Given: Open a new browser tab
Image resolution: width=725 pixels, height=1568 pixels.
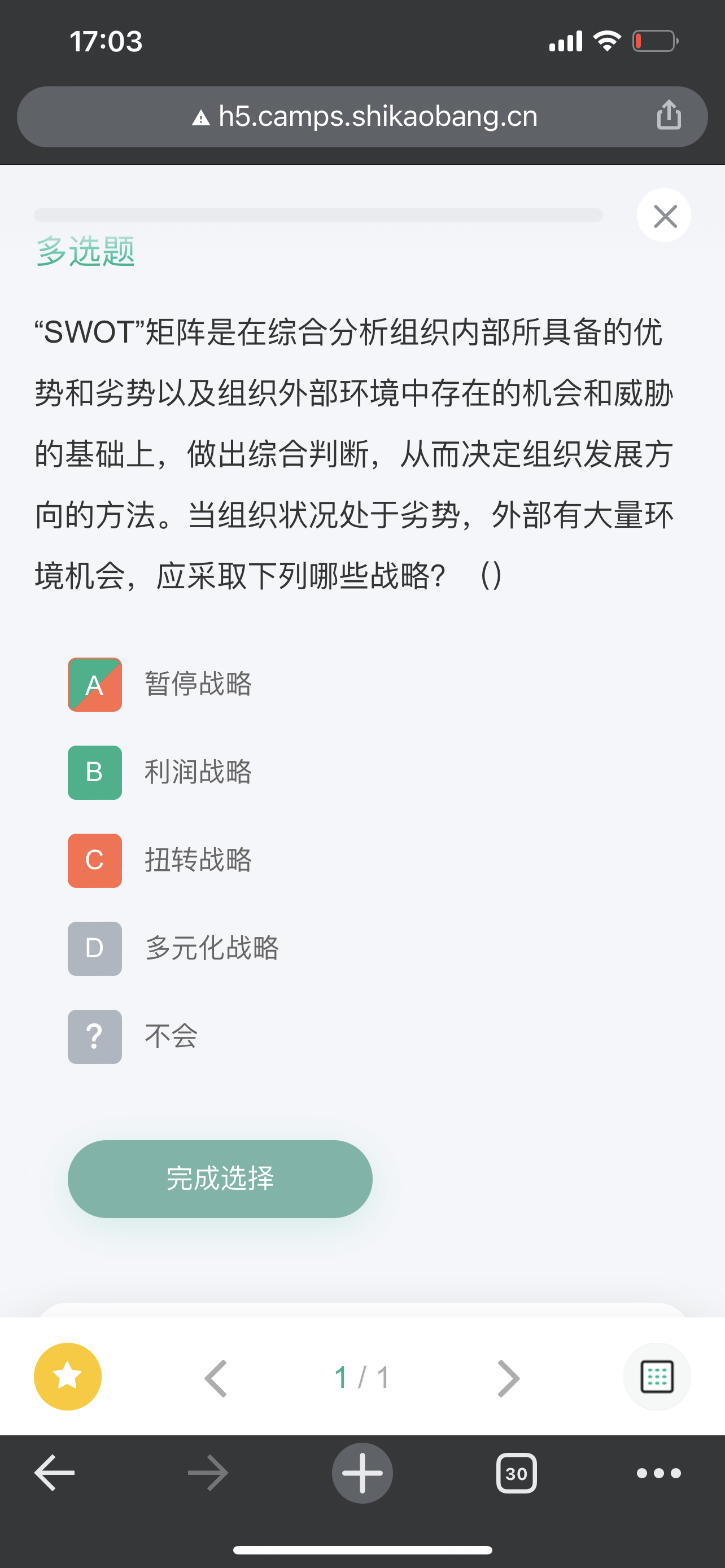Looking at the screenshot, I should pyautogui.click(x=362, y=1473).
